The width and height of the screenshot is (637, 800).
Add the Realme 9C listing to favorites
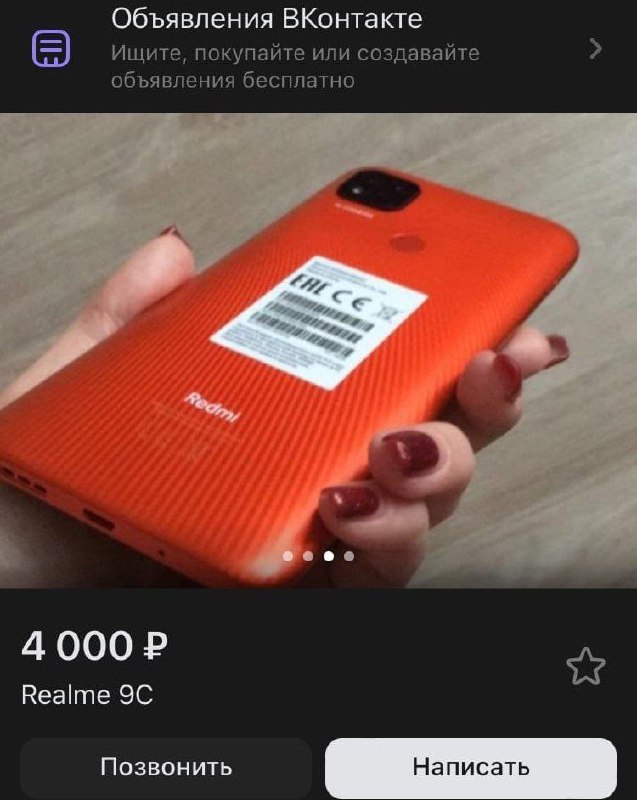point(585,666)
